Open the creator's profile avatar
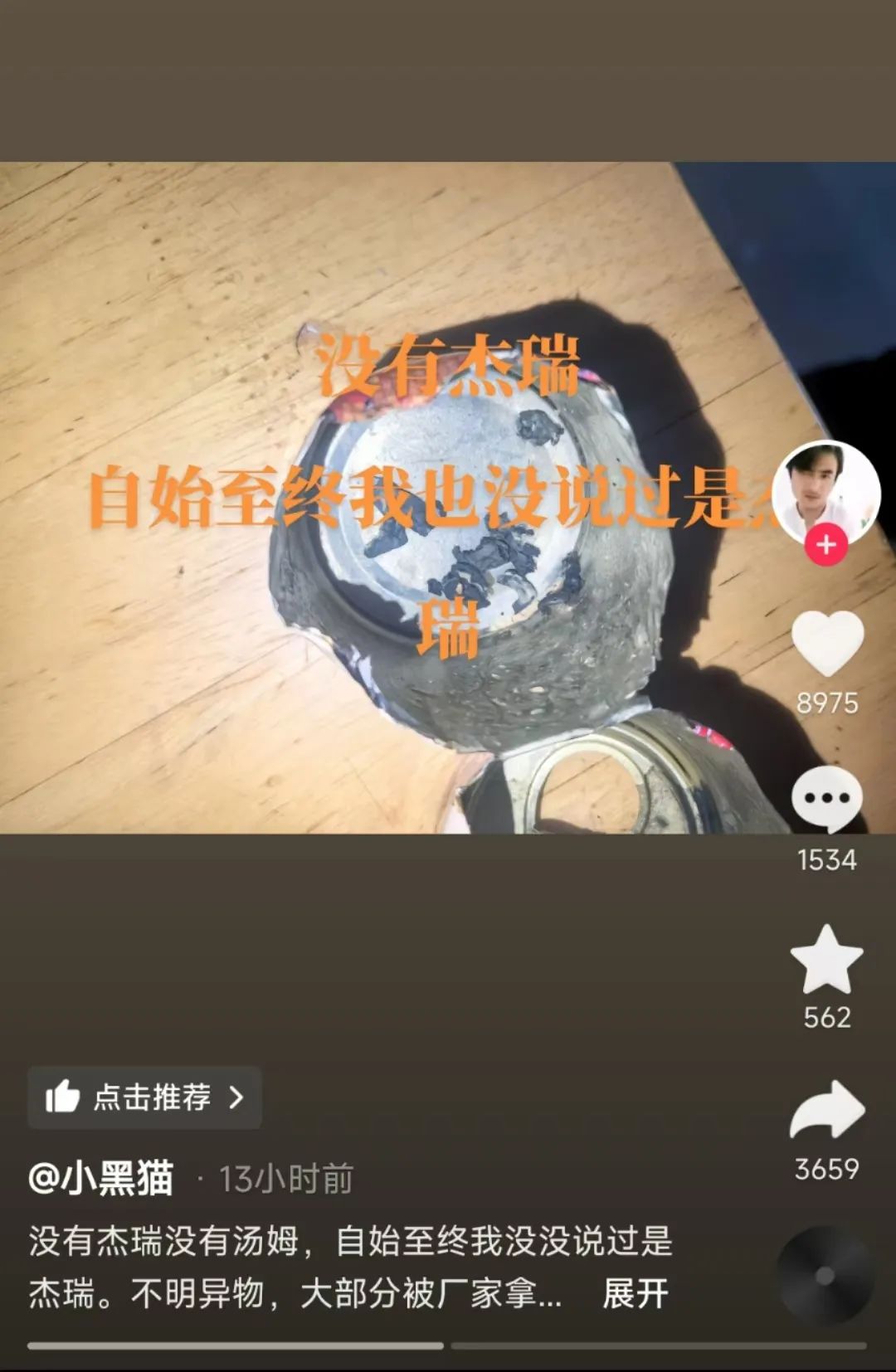896x1372 pixels. 825,491
